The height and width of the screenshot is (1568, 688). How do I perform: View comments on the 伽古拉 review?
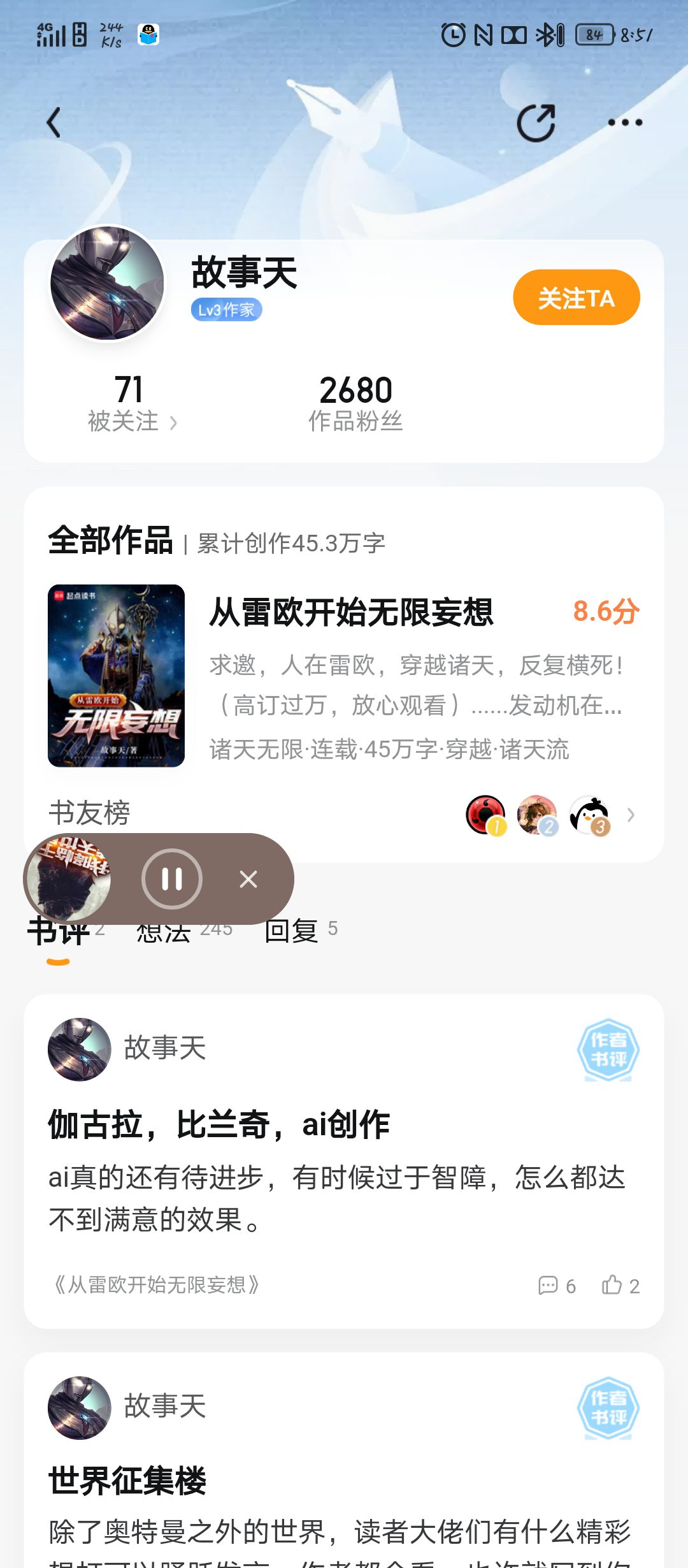click(x=557, y=1286)
